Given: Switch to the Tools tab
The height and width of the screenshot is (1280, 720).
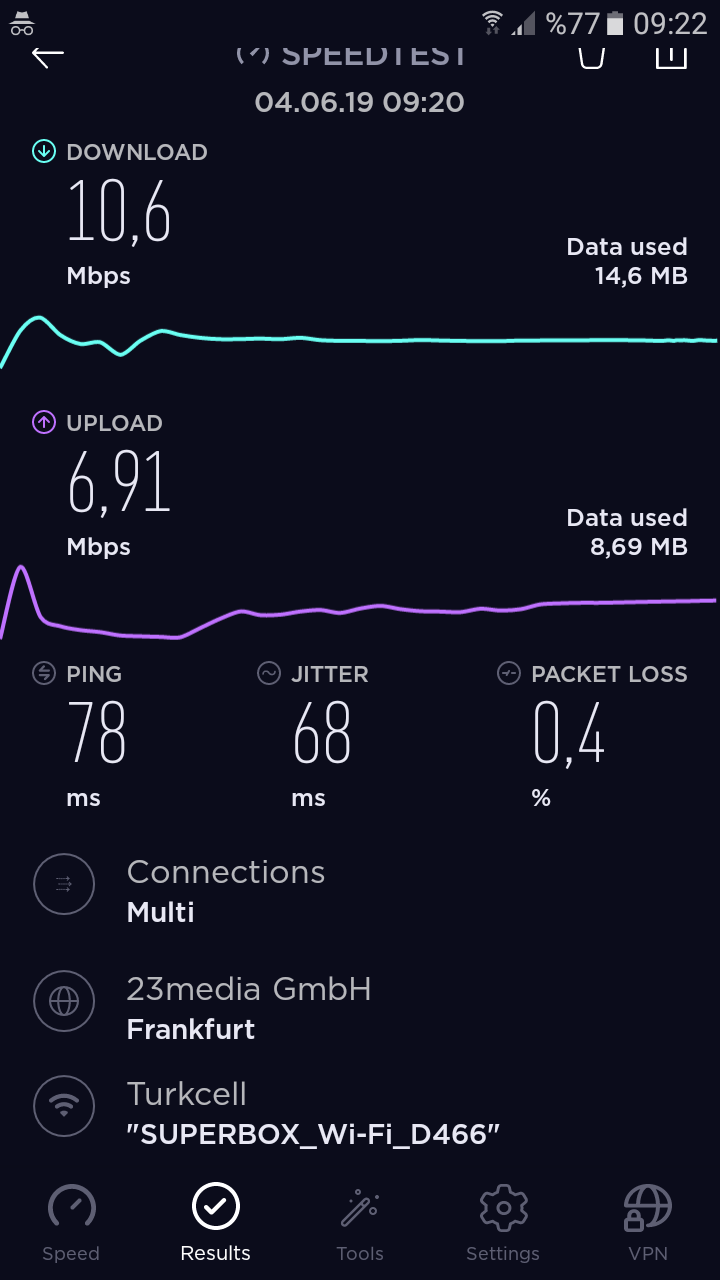Looking at the screenshot, I should [x=360, y=1222].
